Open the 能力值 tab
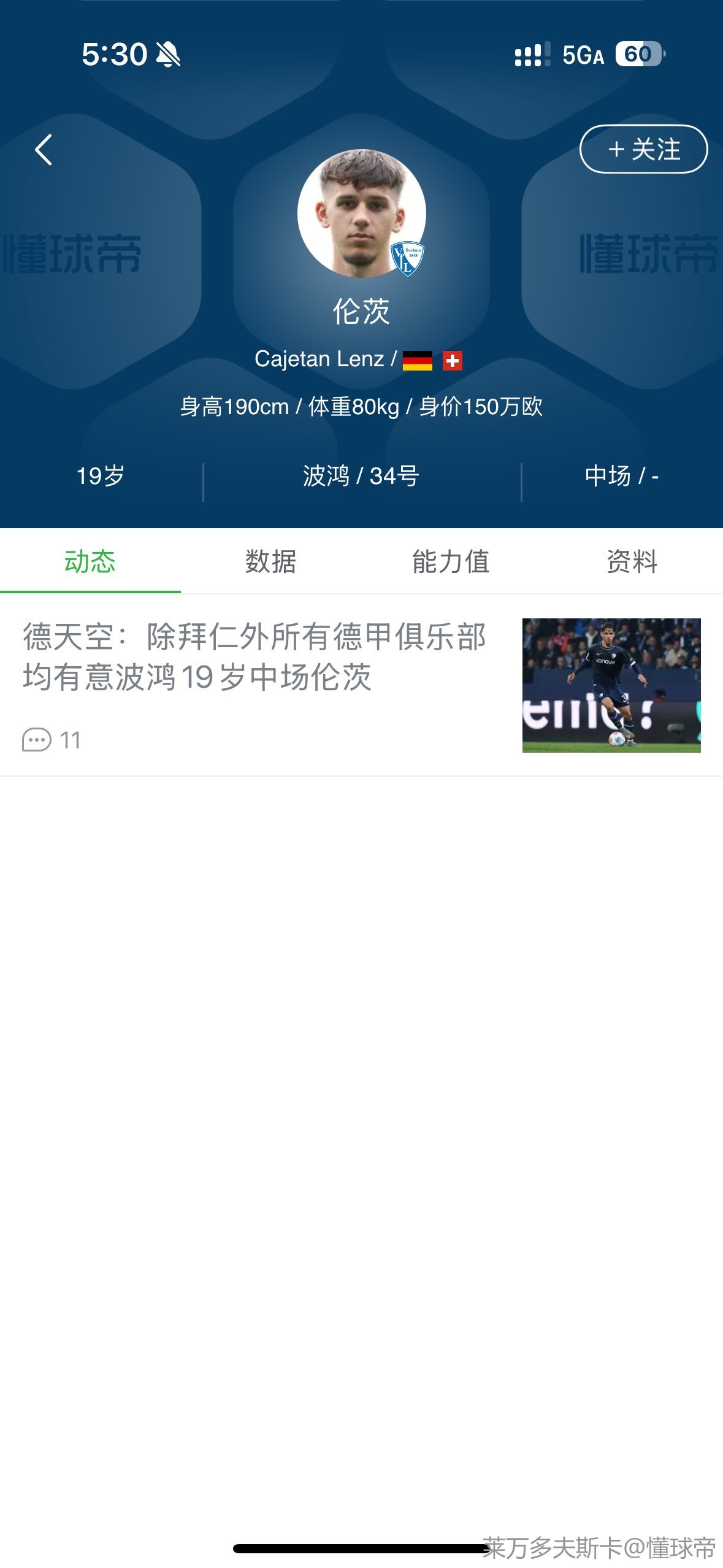 coord(451,561)
